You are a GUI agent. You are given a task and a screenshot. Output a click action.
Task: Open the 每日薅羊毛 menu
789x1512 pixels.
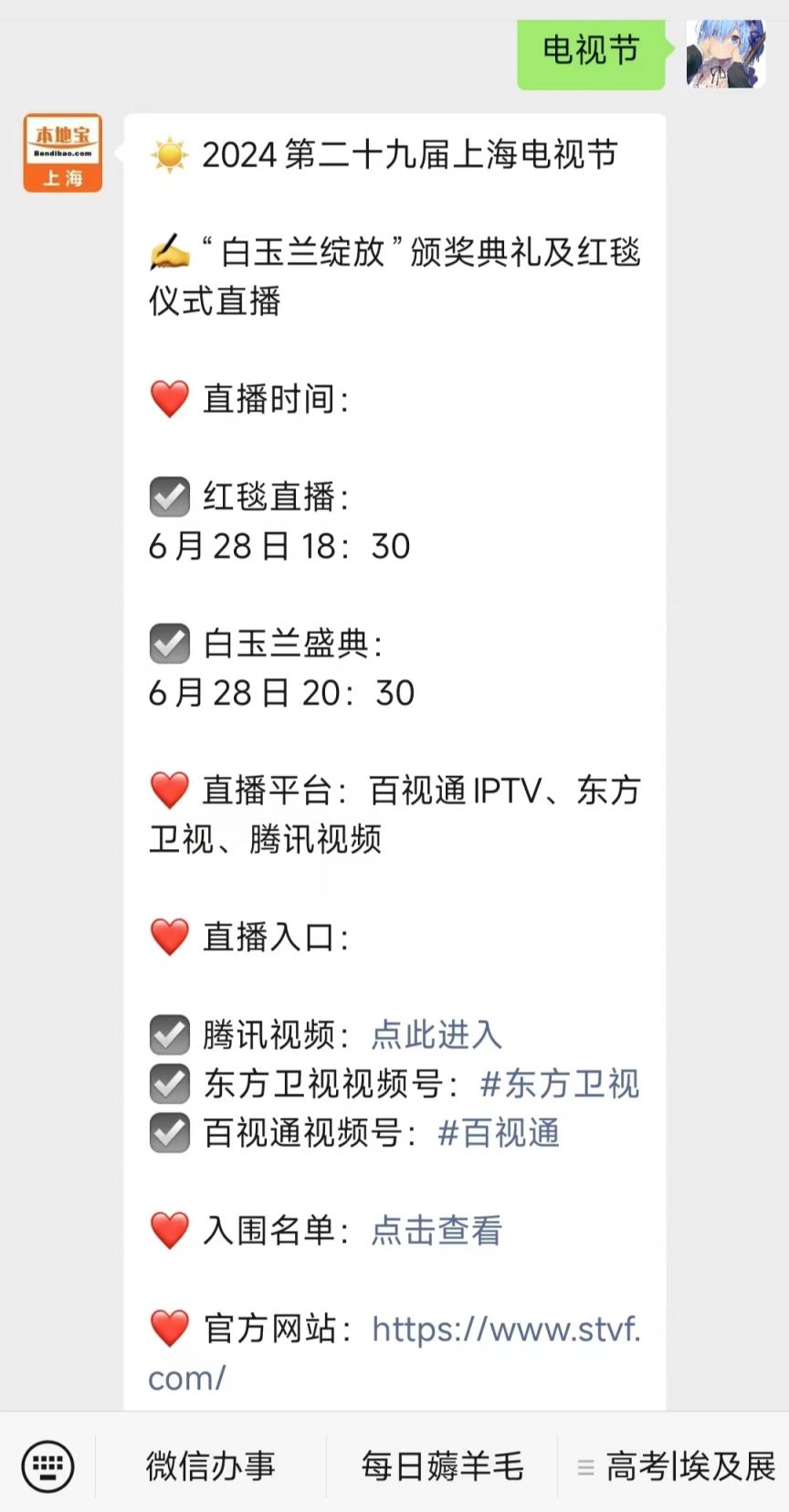pos(442,1466)
